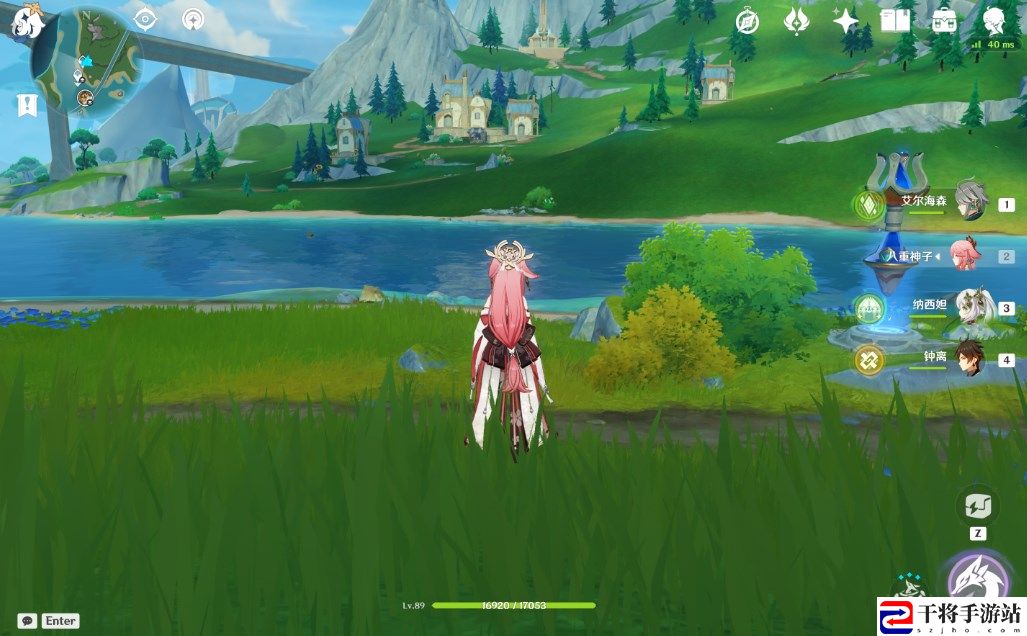Switch to party member 艾尔海森
1027x636 pixels.
[969, 202]
